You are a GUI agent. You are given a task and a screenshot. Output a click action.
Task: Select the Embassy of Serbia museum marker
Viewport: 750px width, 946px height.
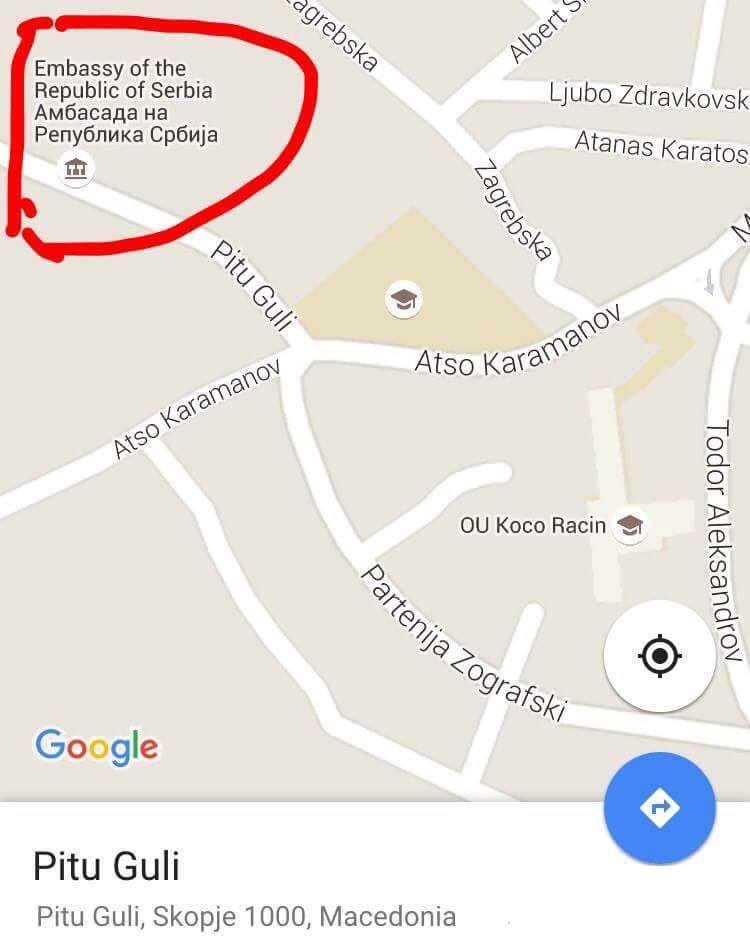click(75, 168)
